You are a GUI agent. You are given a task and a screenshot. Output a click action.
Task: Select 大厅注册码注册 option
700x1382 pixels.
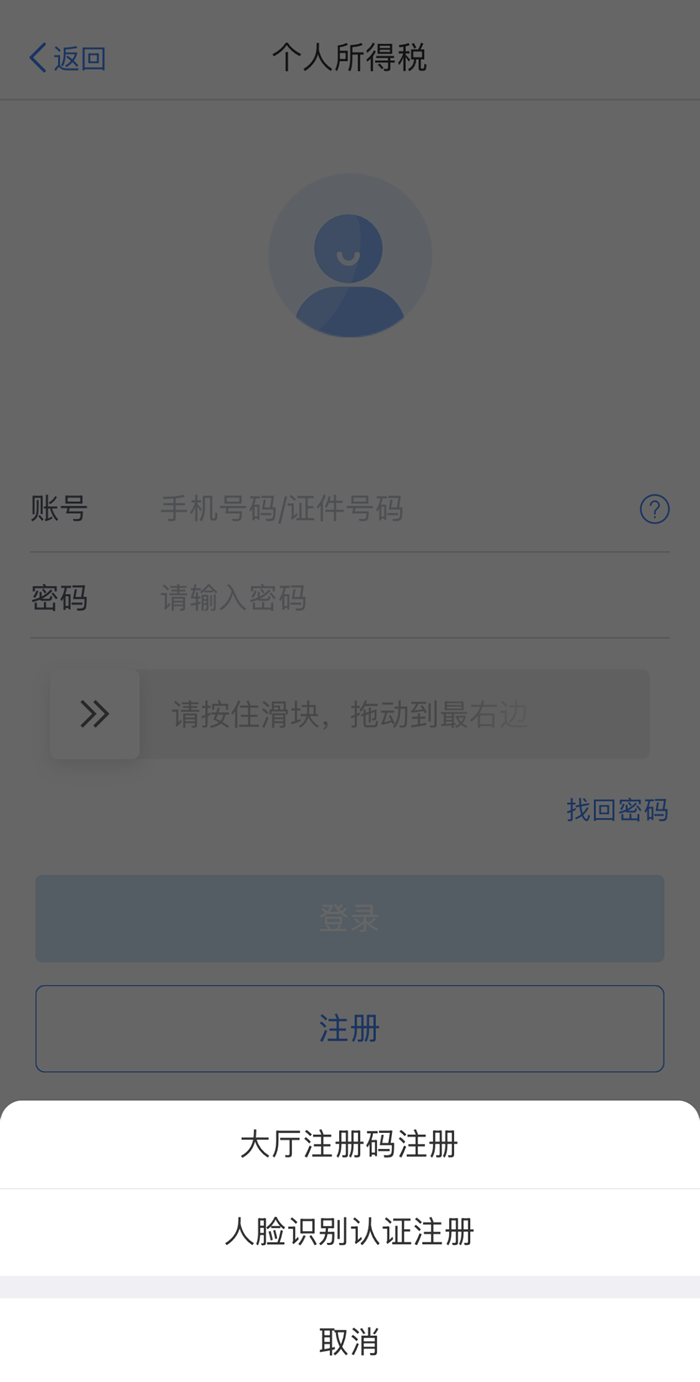pyautogui.click(x=349, y=1144)
